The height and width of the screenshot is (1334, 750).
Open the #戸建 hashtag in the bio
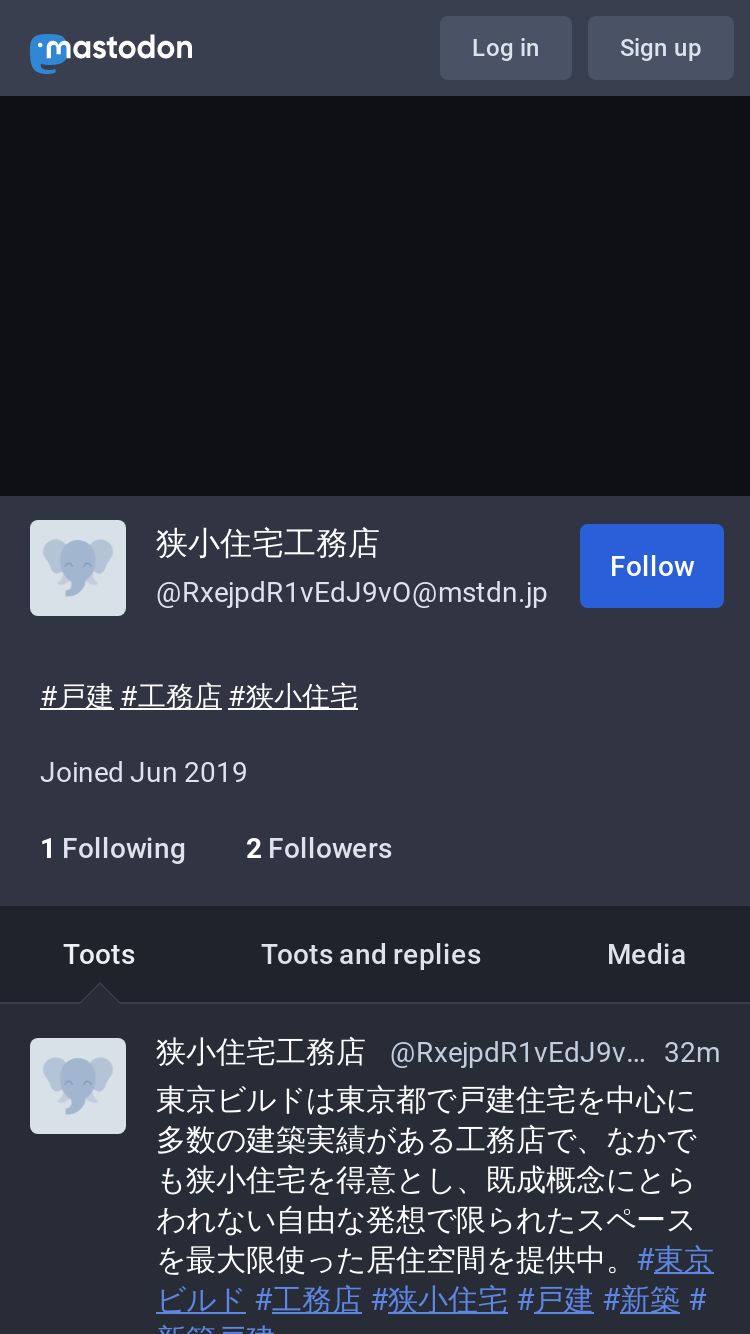77,696
